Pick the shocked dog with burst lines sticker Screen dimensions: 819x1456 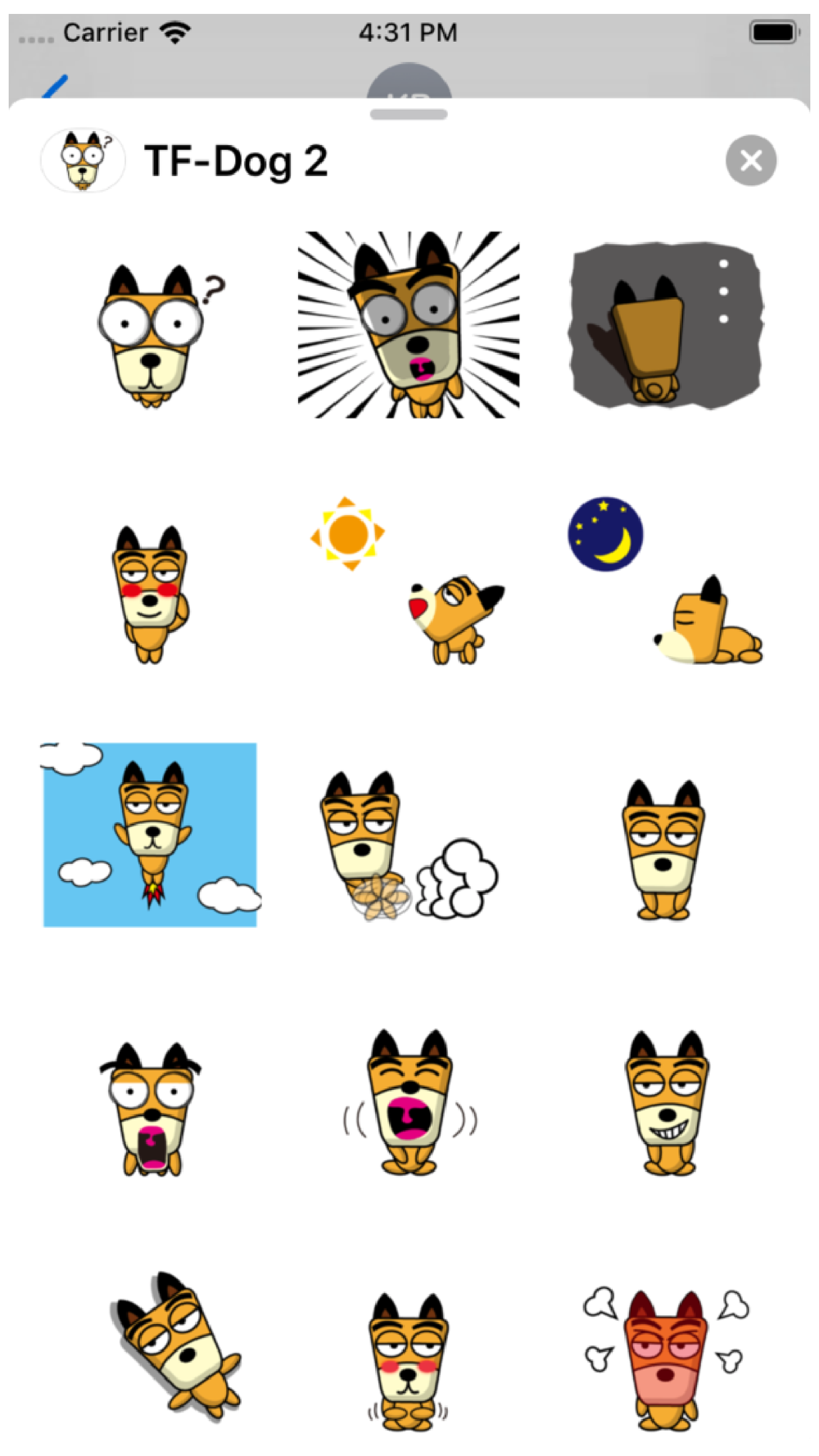409,325
